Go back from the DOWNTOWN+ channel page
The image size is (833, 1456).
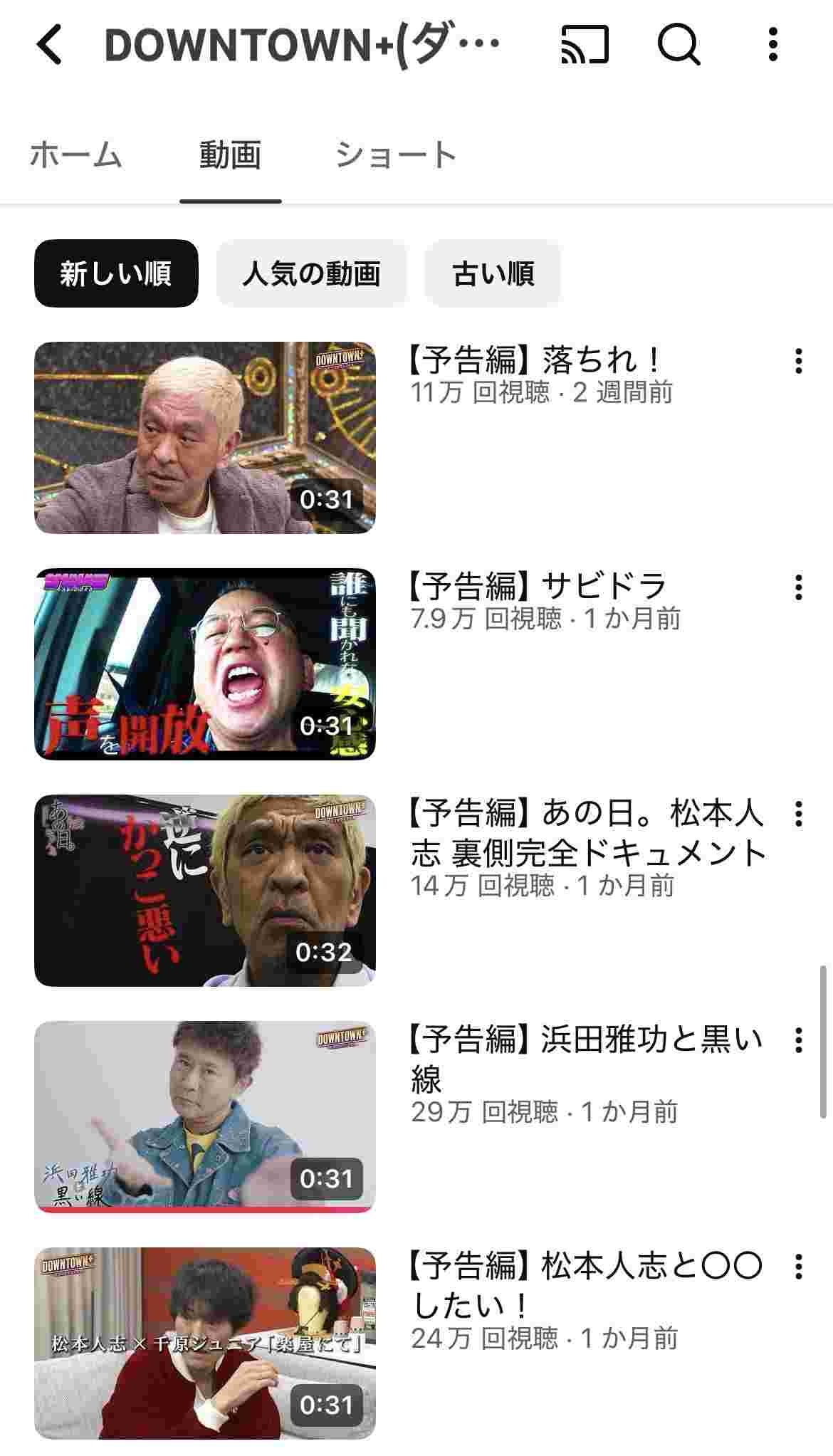pyautogui.click(x=50, y=45)
